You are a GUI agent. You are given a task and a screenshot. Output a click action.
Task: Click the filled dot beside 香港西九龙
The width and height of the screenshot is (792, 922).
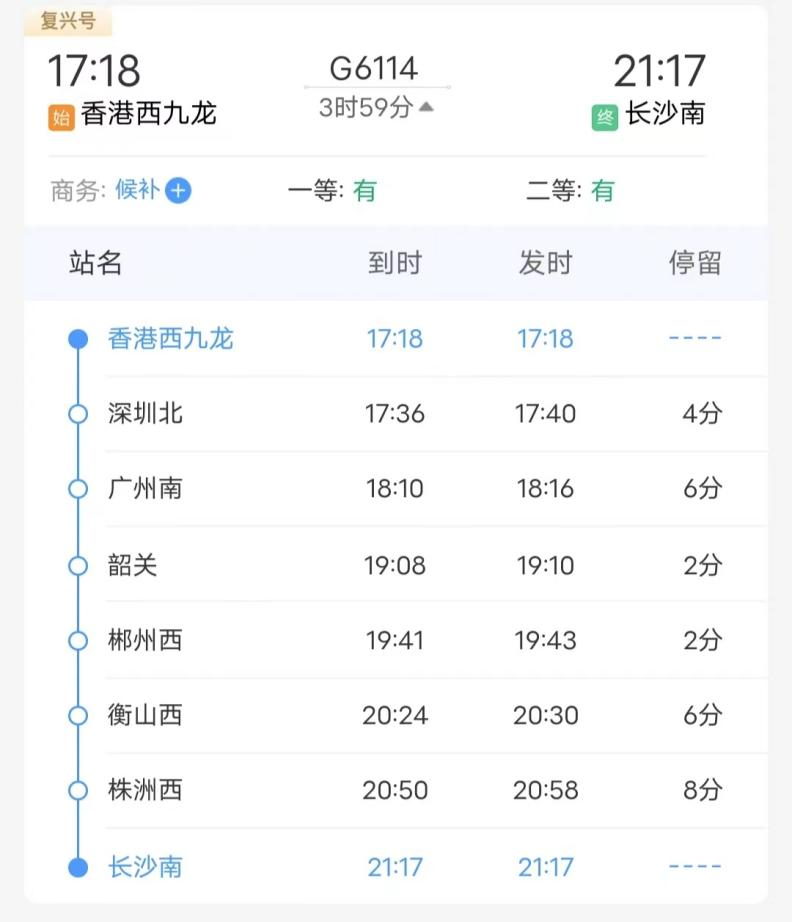pyautogui.click(x=77, y=338)
